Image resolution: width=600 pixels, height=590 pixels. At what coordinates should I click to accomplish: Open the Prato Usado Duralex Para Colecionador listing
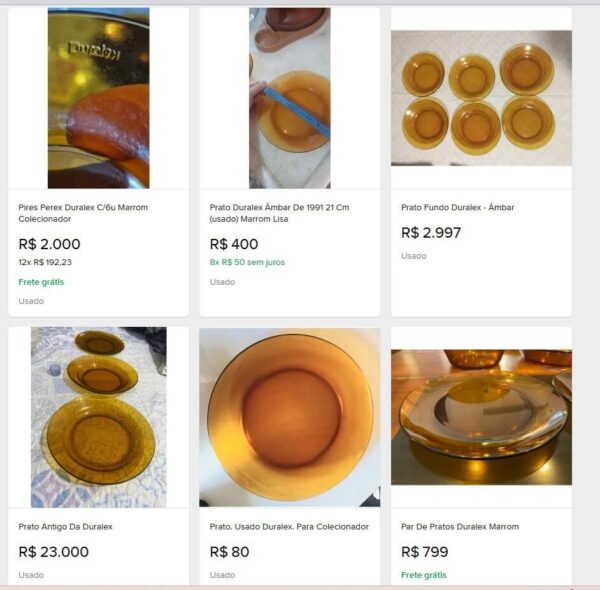(x=289, y=526)
